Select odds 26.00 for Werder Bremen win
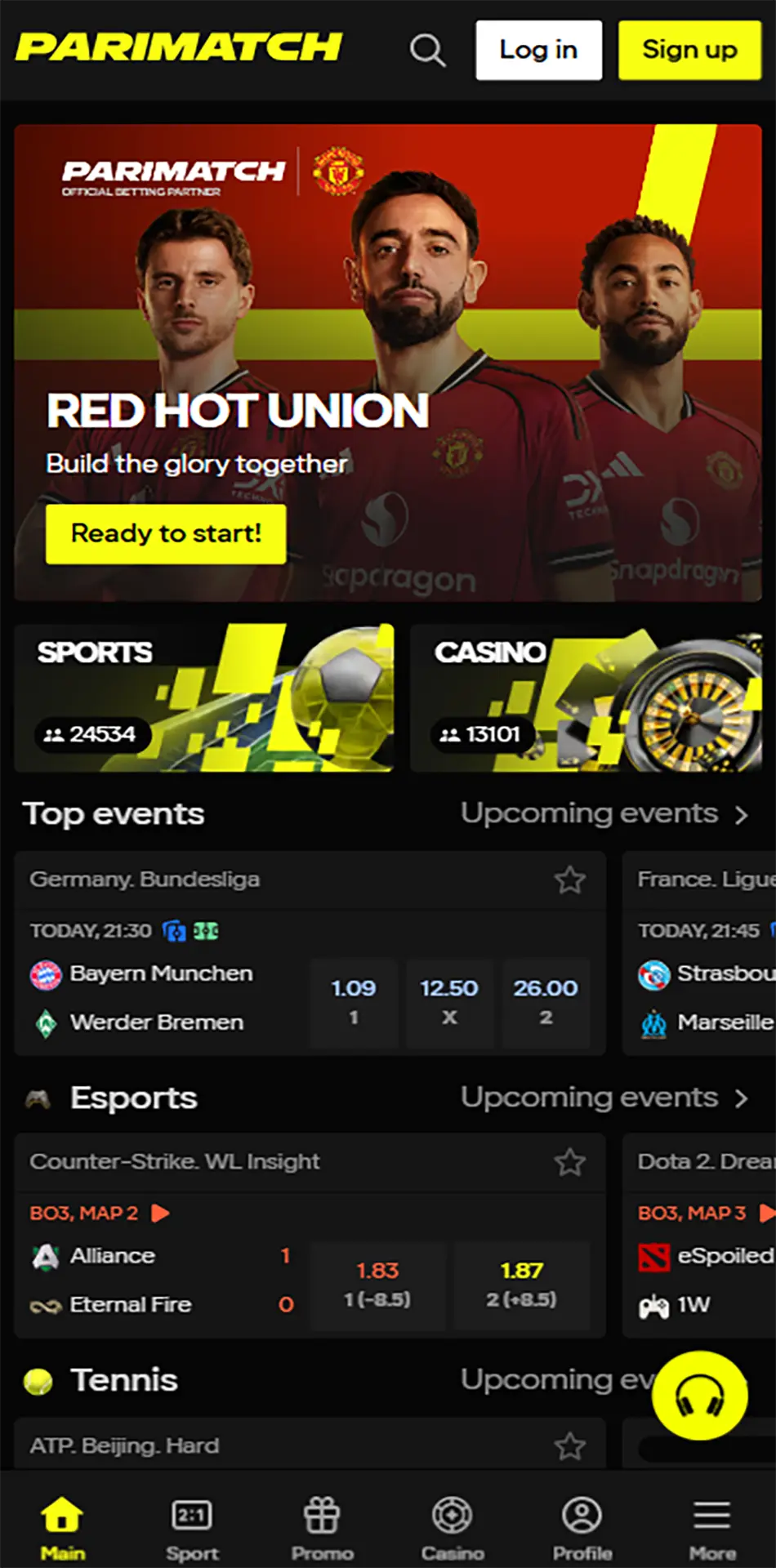The height and width of the screenshot is (1568, 776). [546, 1002]
